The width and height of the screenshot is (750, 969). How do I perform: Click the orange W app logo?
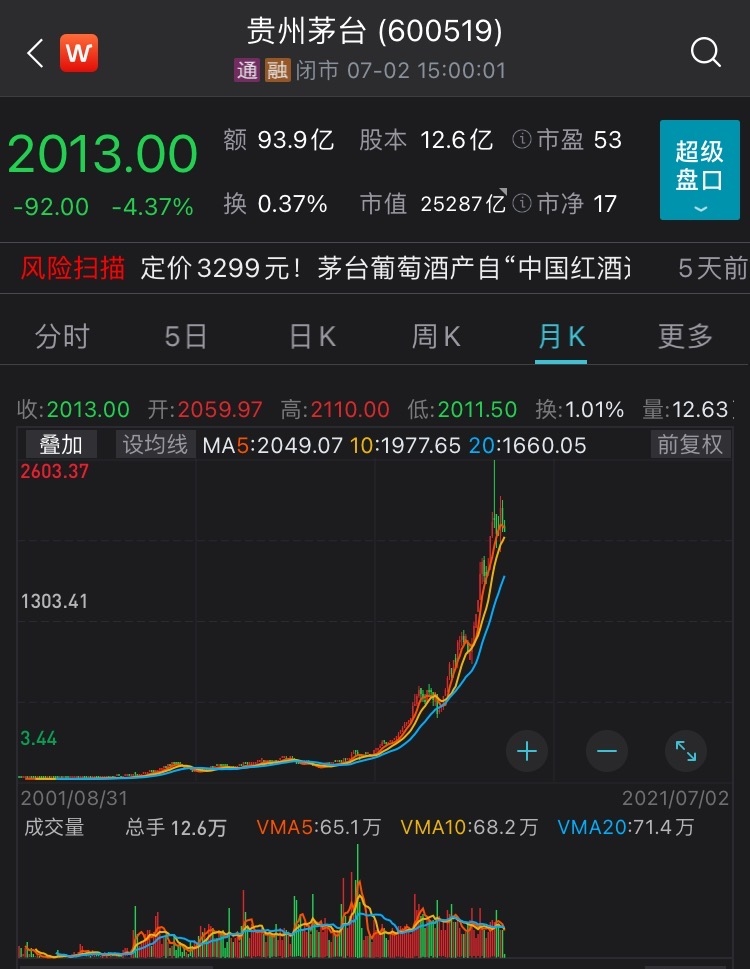pyautogui.click(x=81, y=53)
